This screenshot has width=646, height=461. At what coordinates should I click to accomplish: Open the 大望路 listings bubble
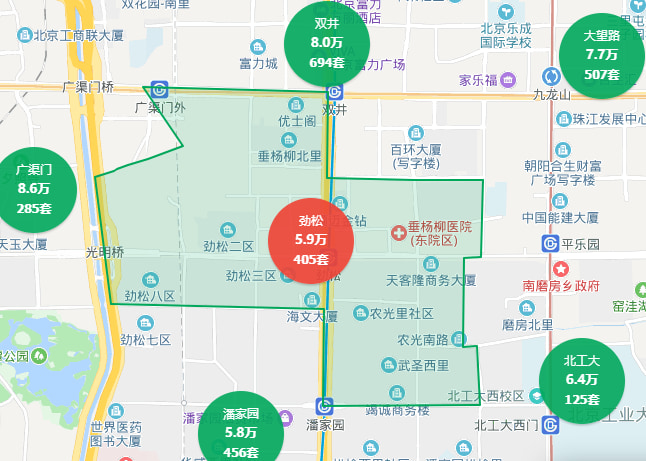602,55
